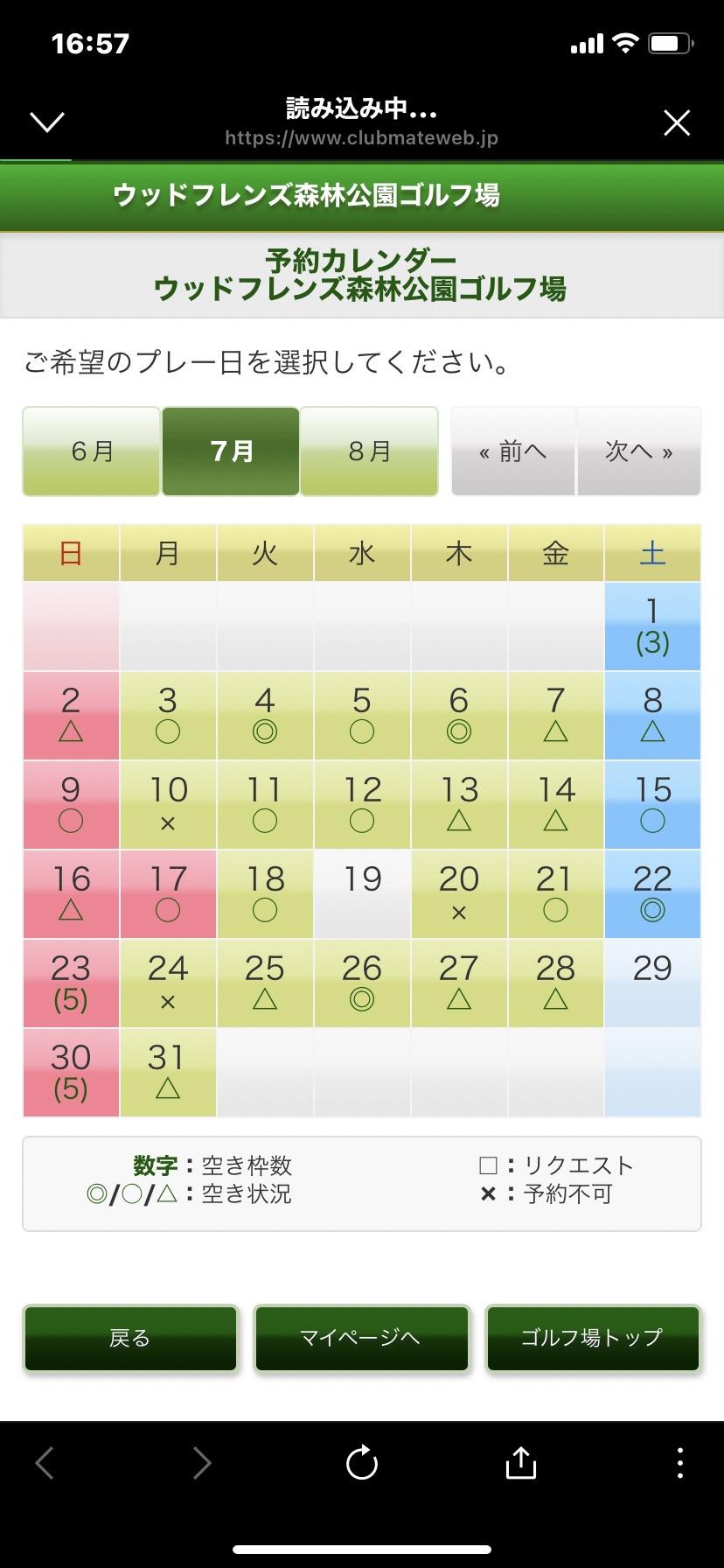Viewport: 724px width, 1568px height.
Task: Choose July 4 on the calendar
Action: [x=265, y=715]
